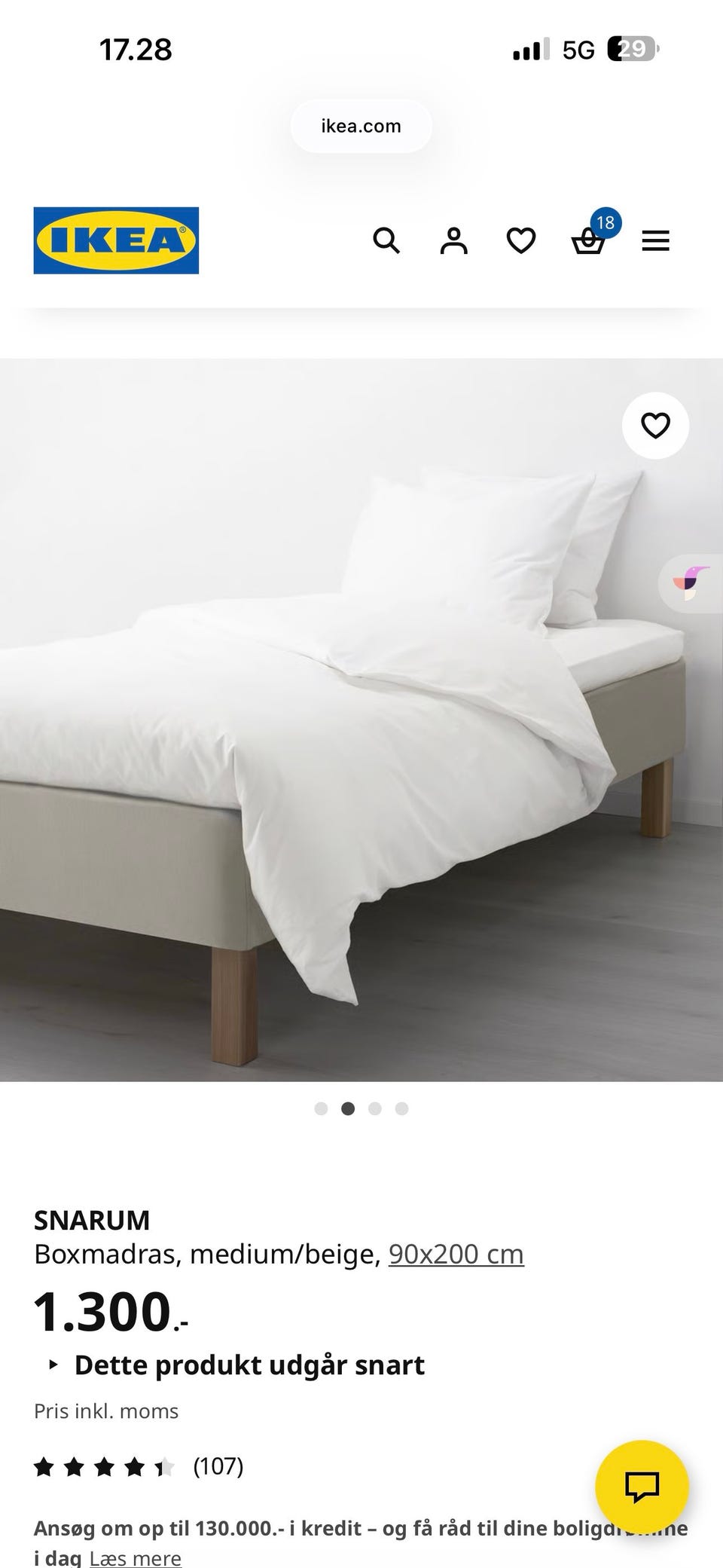Save SNARUM to favourites on the photo
The image size is (723, 1568).
[x=655, y=426]
